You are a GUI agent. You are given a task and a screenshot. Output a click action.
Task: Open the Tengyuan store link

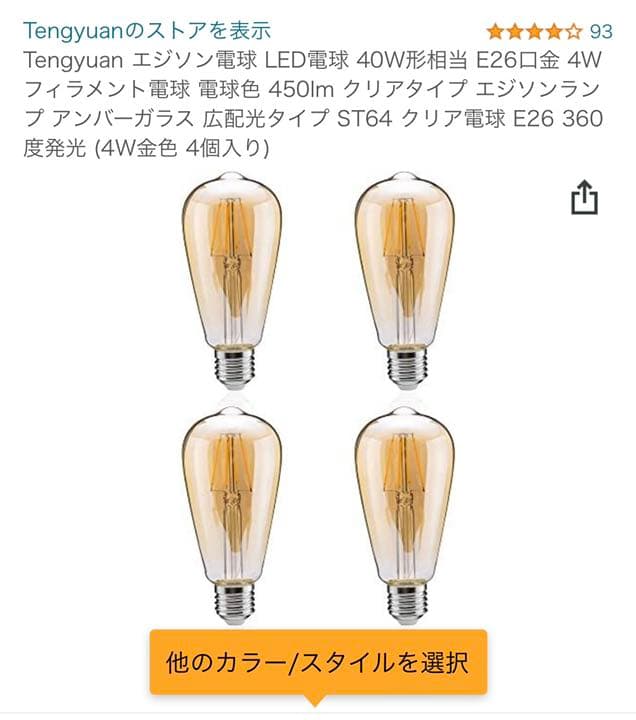click(x=146, y=30)
